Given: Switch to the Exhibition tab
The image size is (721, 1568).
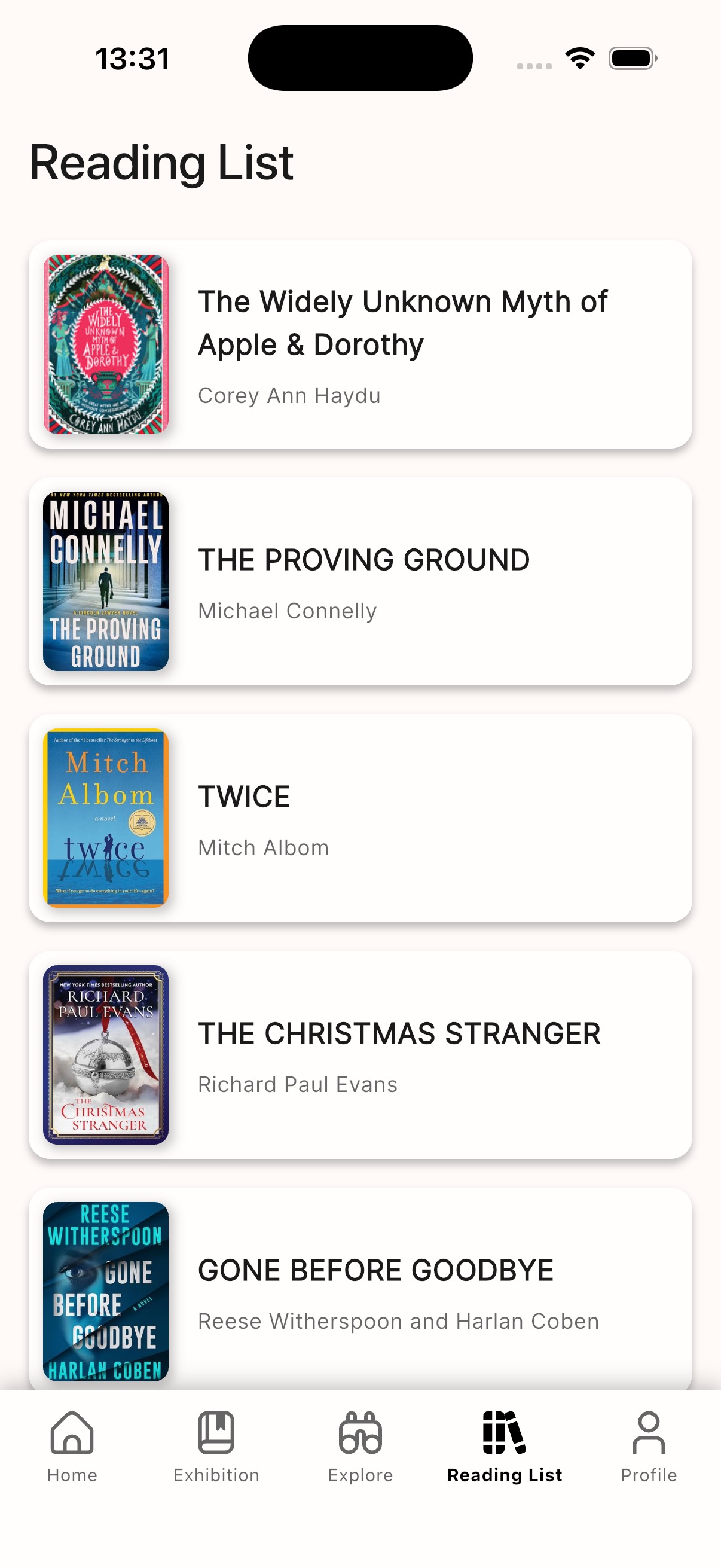Looking at the screenshot, I should tap(216, 1447).
